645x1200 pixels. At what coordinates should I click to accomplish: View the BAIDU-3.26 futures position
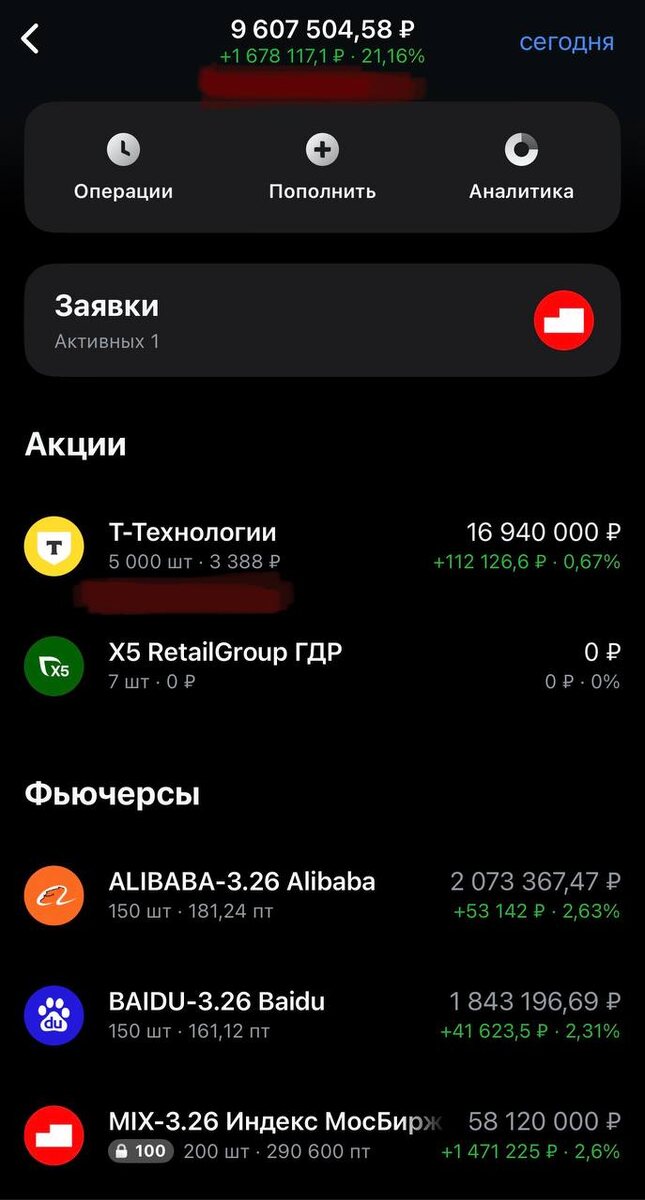pyautogui.click(x=322, y=1016)
